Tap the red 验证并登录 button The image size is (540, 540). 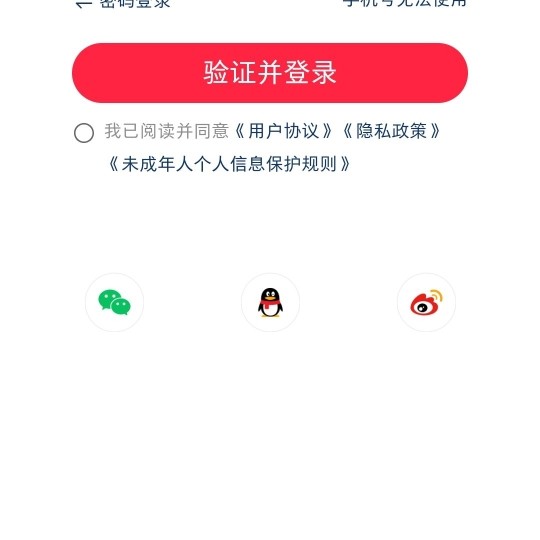click(x=270, y=73)
